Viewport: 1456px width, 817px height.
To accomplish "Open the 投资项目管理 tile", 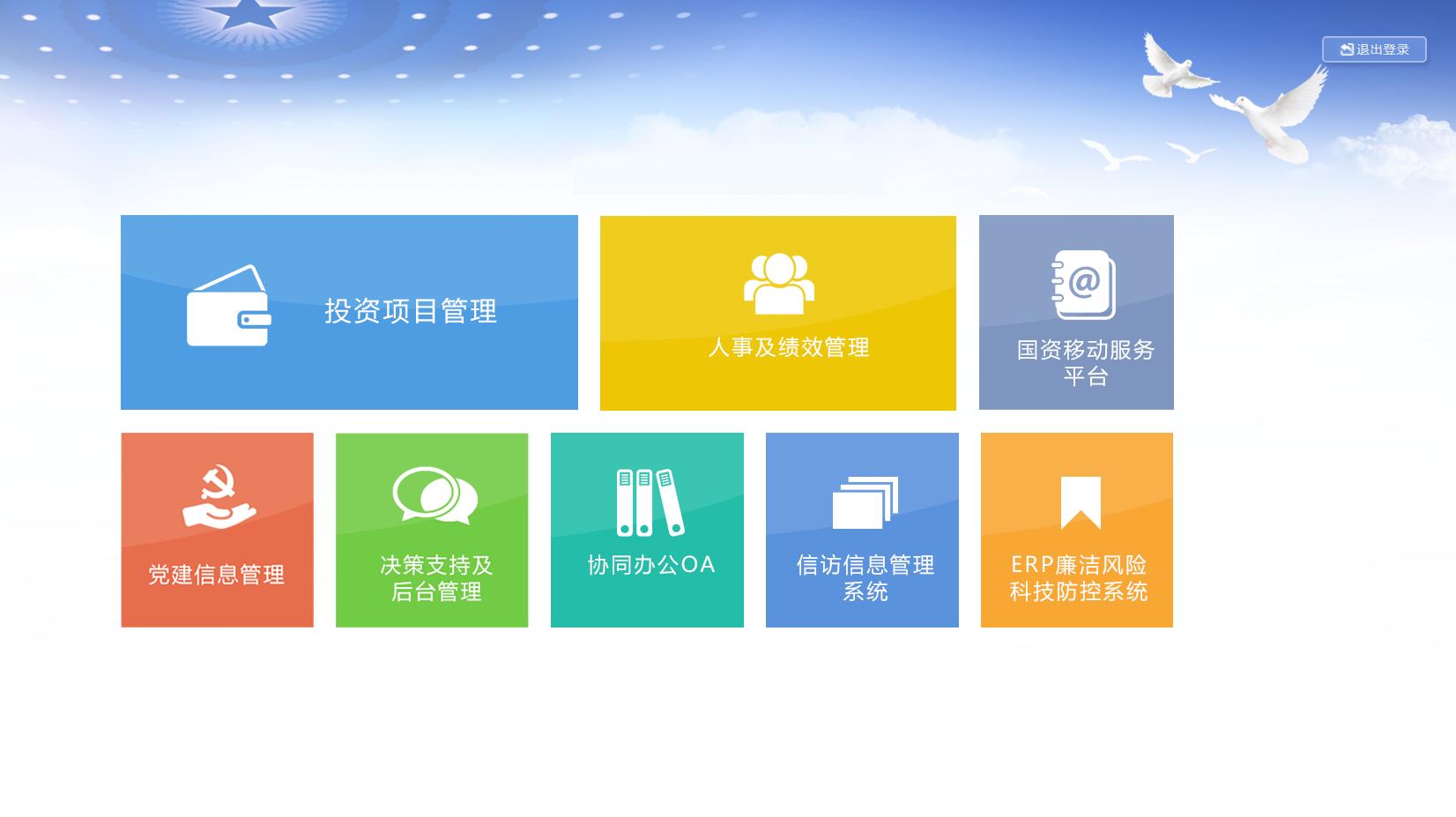I will click(349, 312).
